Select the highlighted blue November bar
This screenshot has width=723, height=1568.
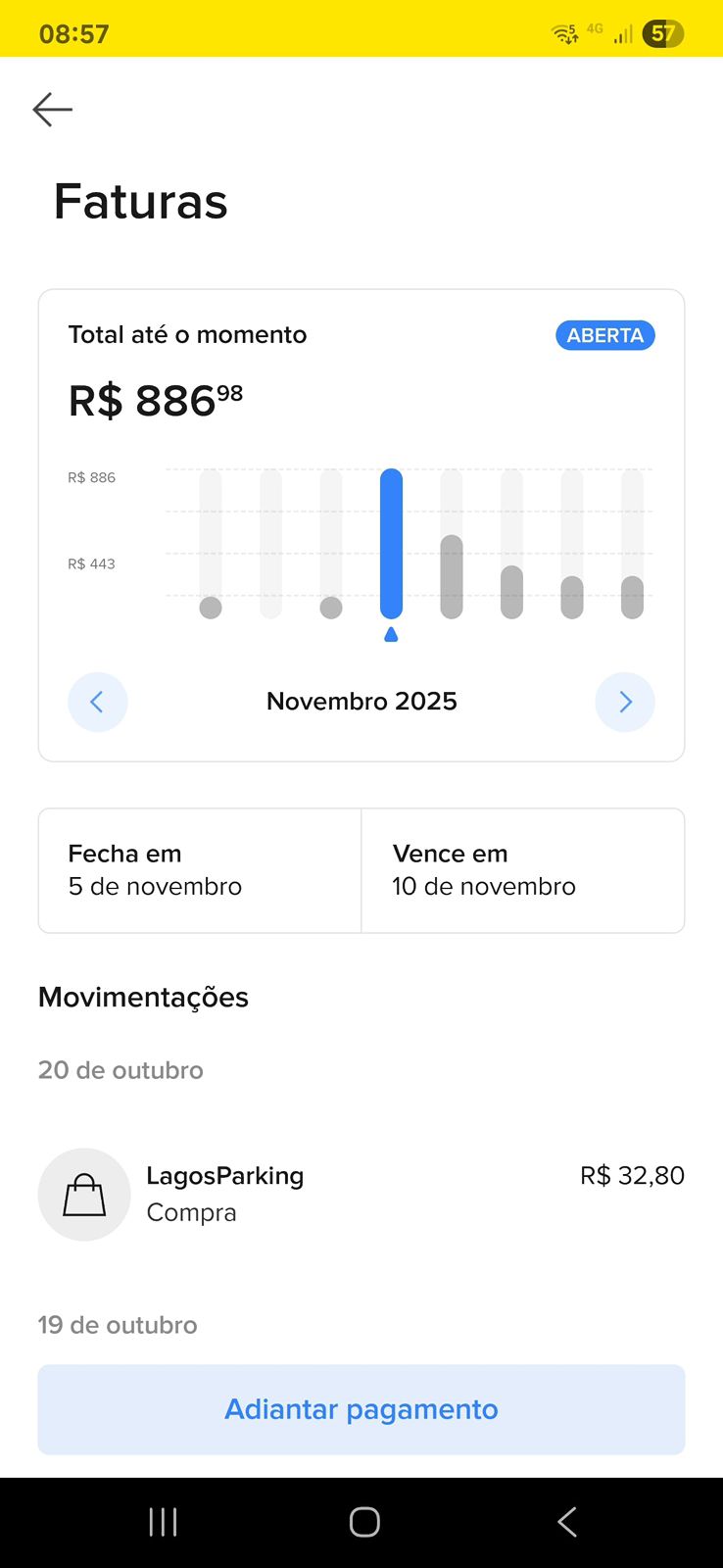click(391, 544)
